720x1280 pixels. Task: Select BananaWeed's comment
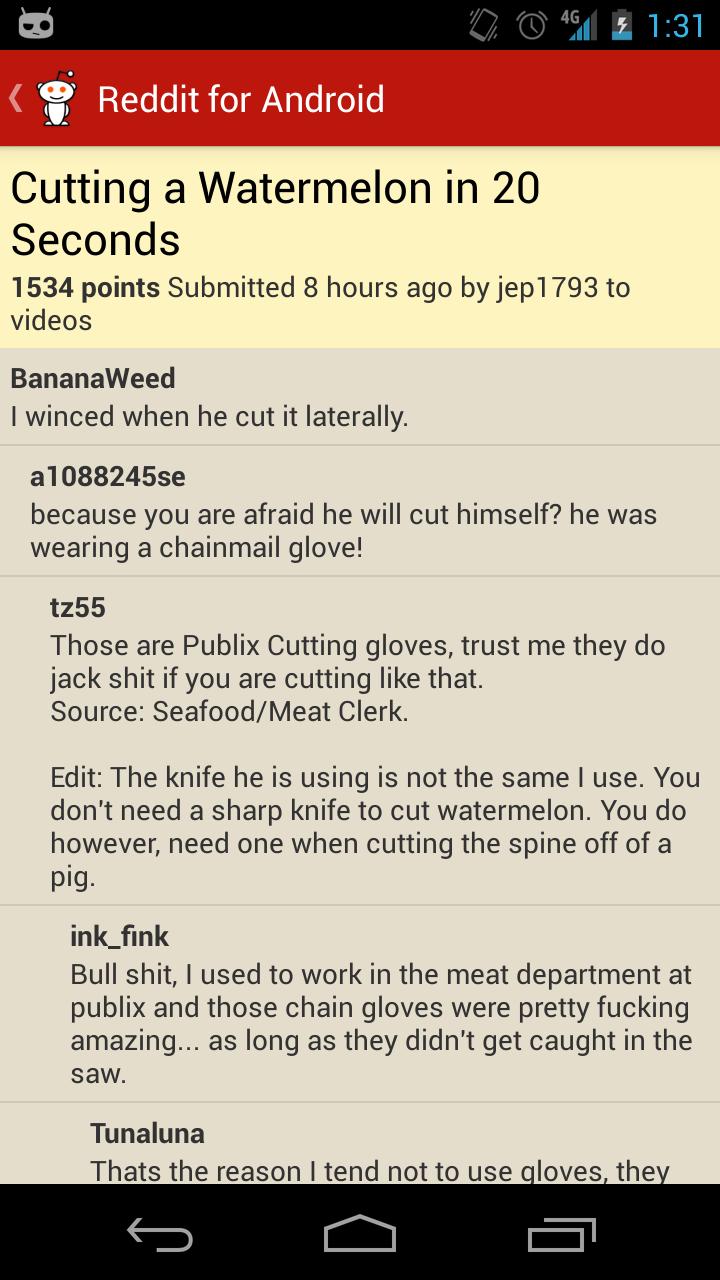click(x=360, y=397)
